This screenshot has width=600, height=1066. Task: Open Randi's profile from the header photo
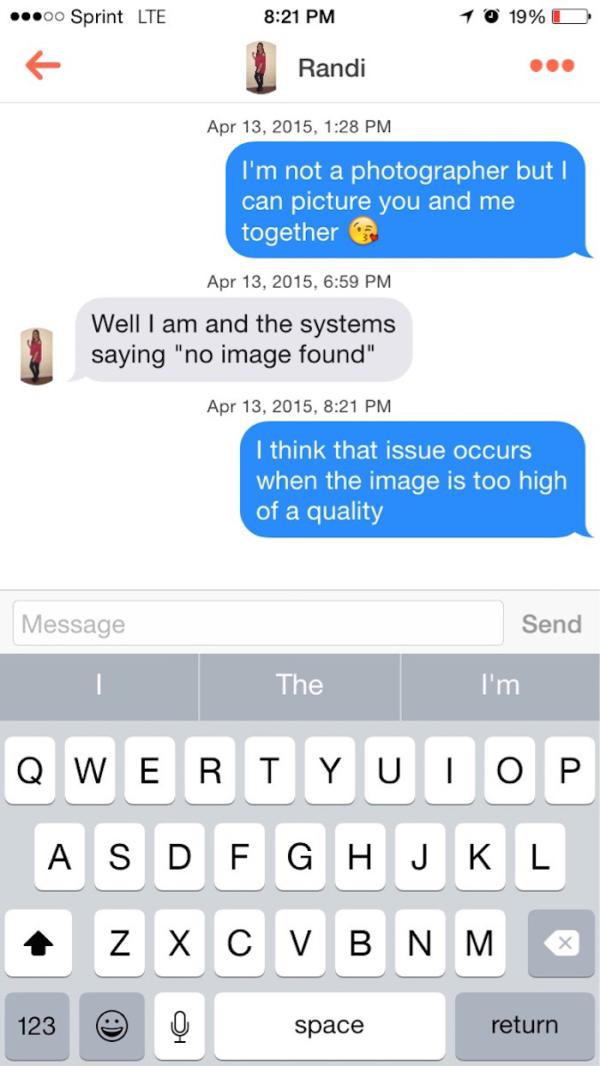(262, 67)
